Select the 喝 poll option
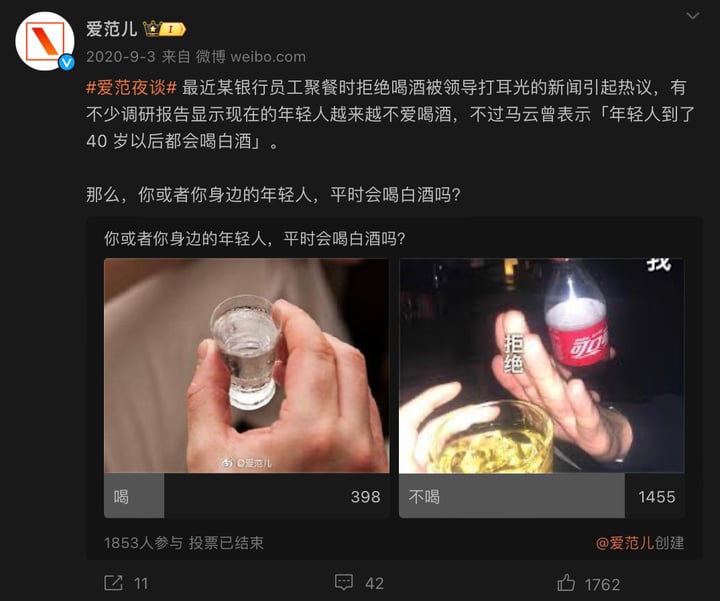 (246, 496)
